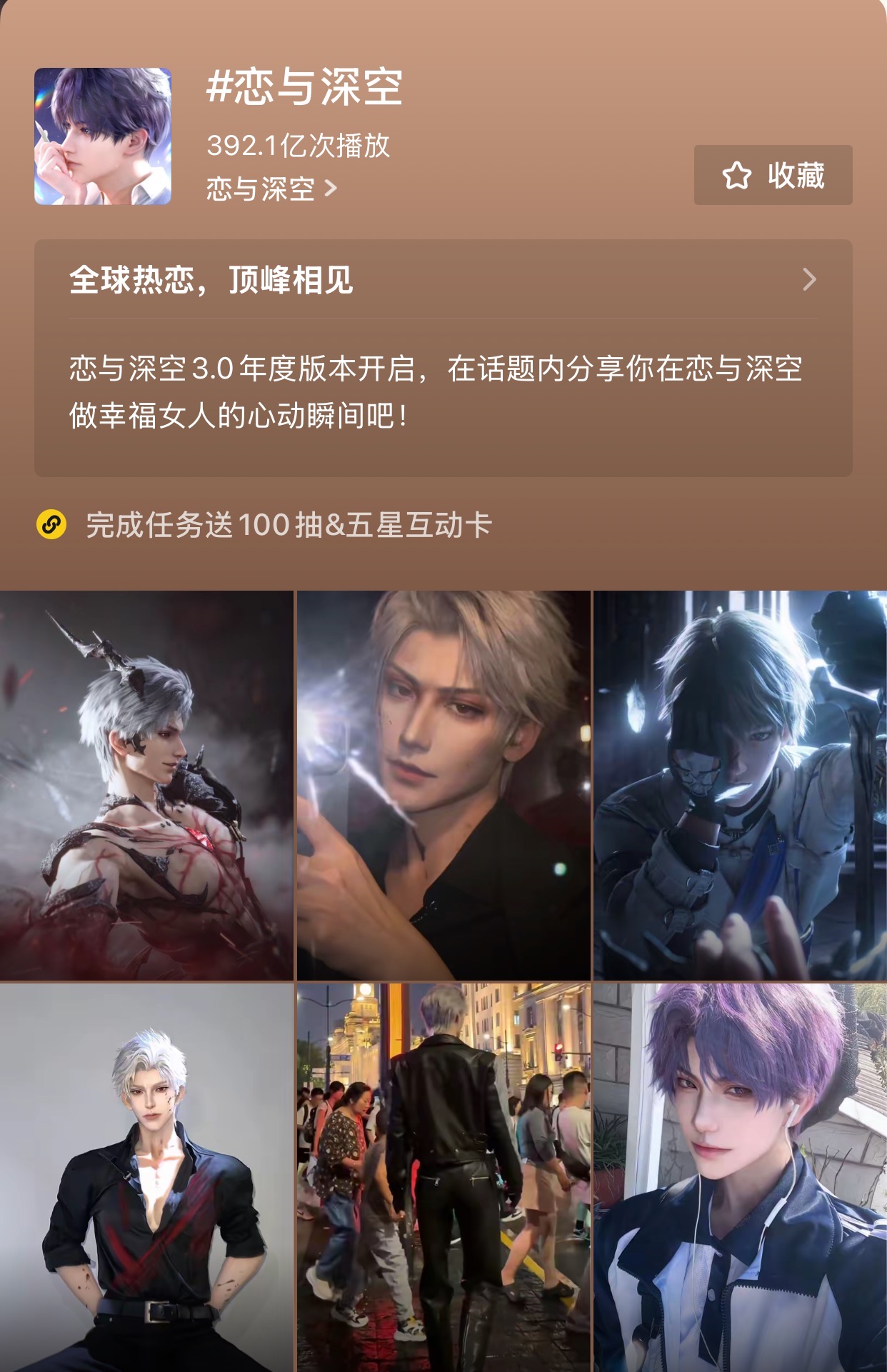The width and height of the screenshot is (887, 1372).
Task: Open video of purple-haired character with earphones
Action: tap(740, 1177)
